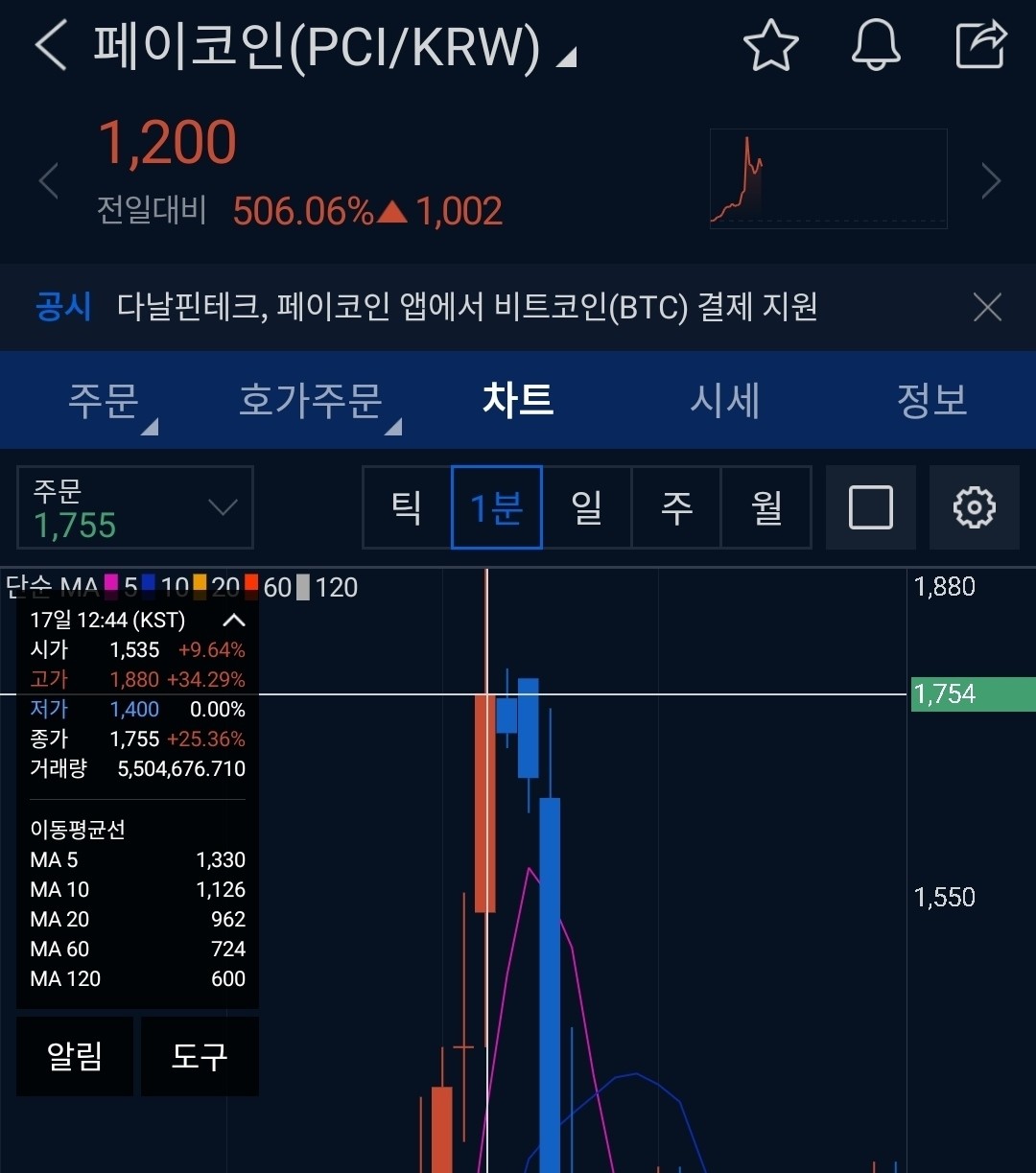
Task: Open chart tools with 도구 button
Action: click(199, 1056)
